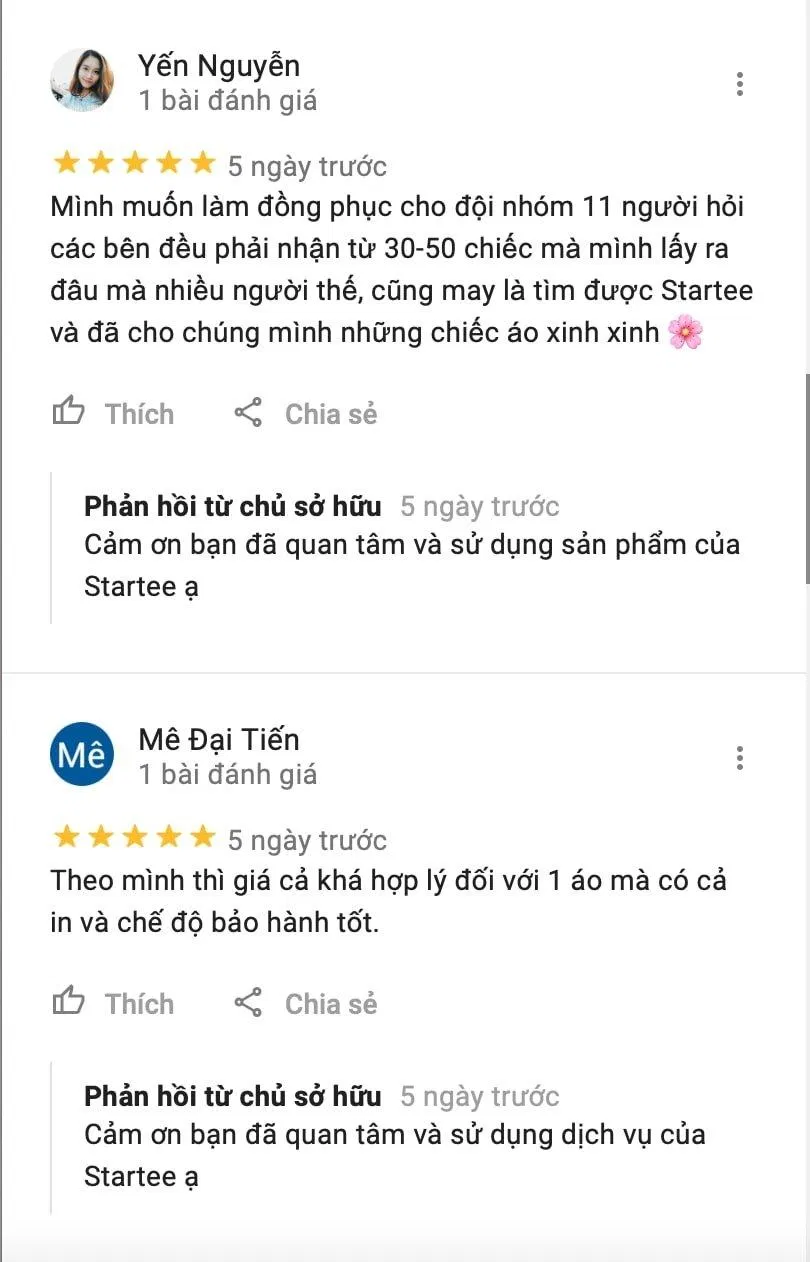The width and height of the screenshot is (810, 1262).
Task: Click the thumbs-up Thích icon on Yến Nguyễn's review
Action: pyautogui.click(x=68, y=410)
